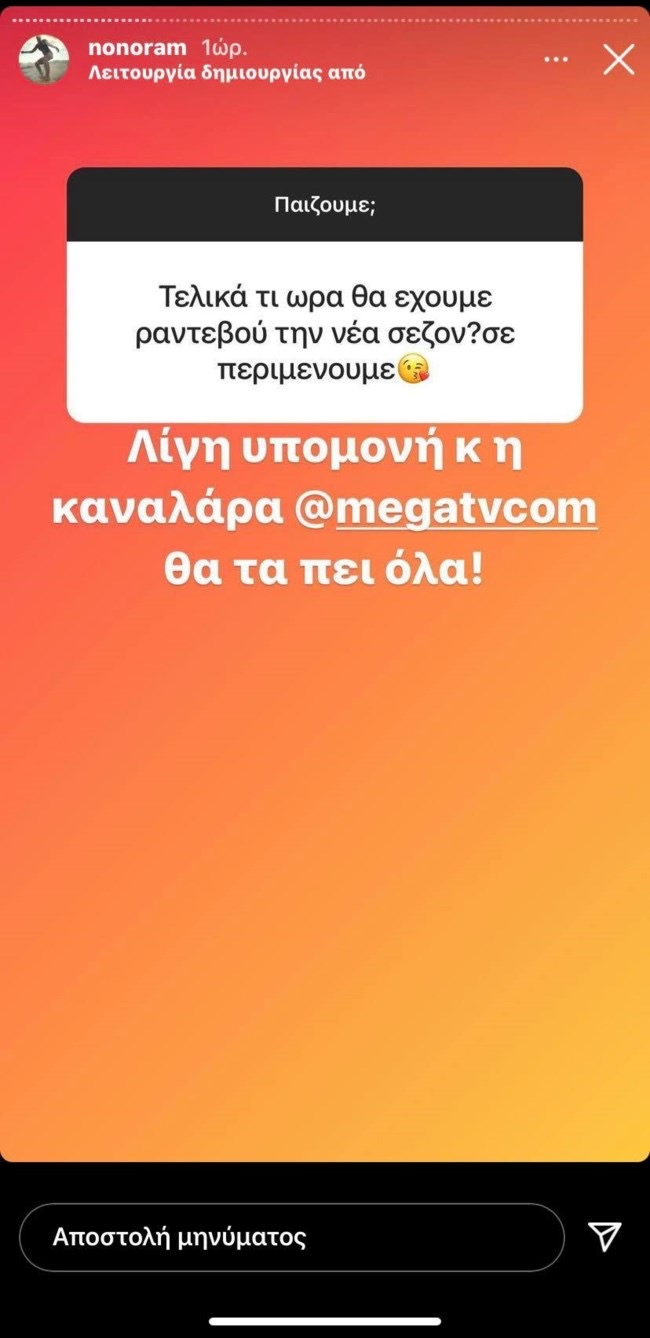The width and height of the screenshot is (650, 1338).
Task: Tap the Αποστολή μηνύματος message field
Action: coord(291,1237)
